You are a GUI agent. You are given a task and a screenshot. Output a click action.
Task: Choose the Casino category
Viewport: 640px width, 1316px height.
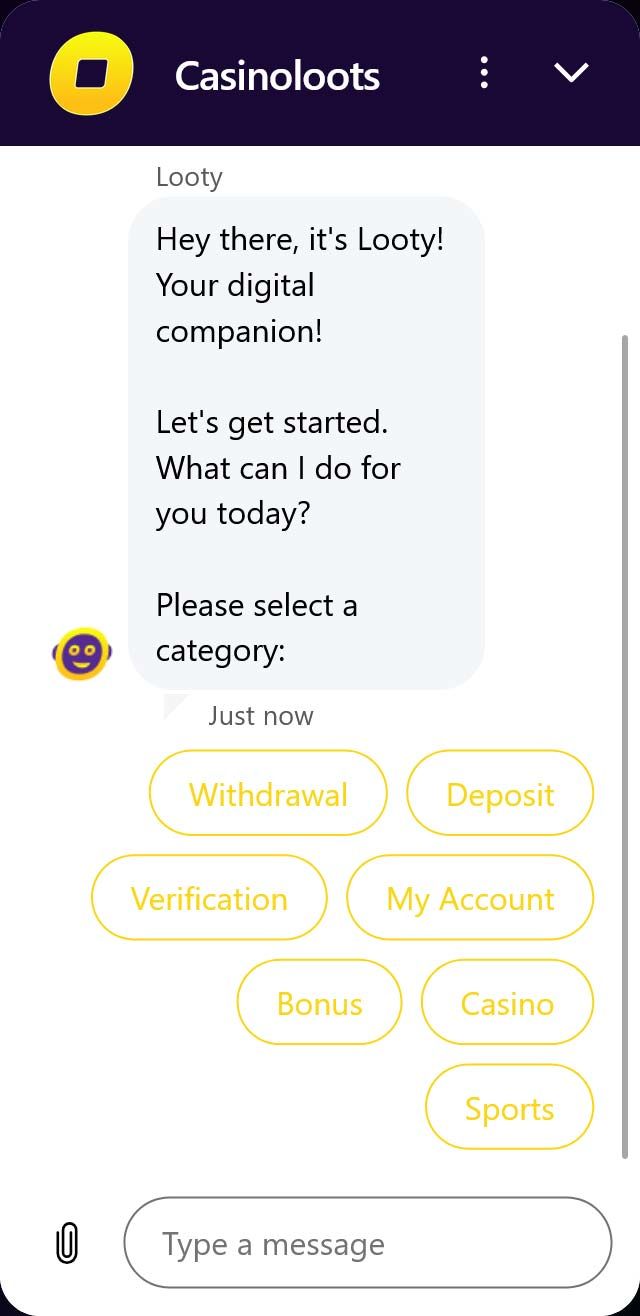(x=507, y=1003)
